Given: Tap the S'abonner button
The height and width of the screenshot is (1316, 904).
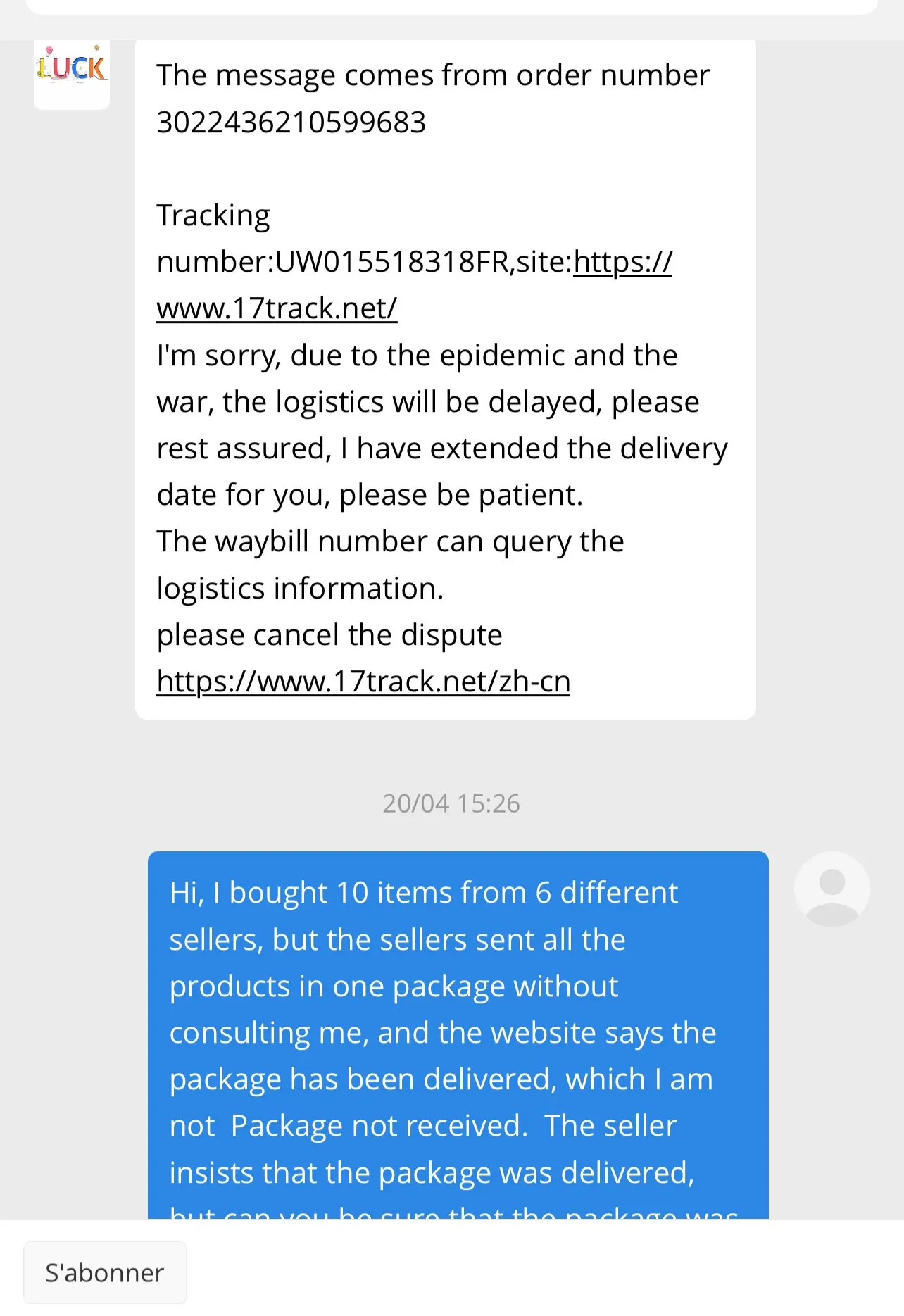Looking at the screenshot, I should tap(105, 1272).
